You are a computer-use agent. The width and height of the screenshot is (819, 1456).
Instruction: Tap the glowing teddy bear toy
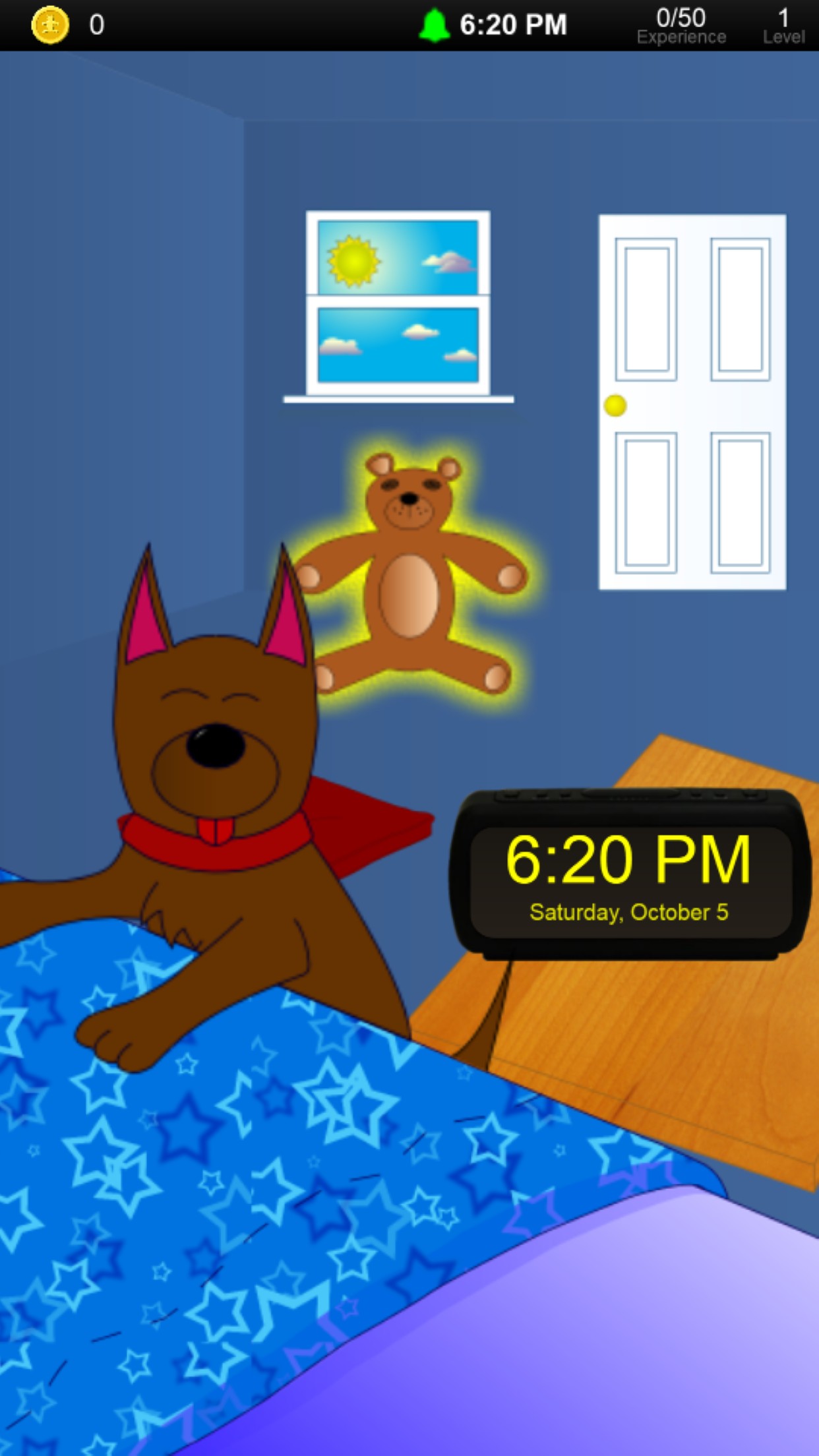click(x=410, y=575)
